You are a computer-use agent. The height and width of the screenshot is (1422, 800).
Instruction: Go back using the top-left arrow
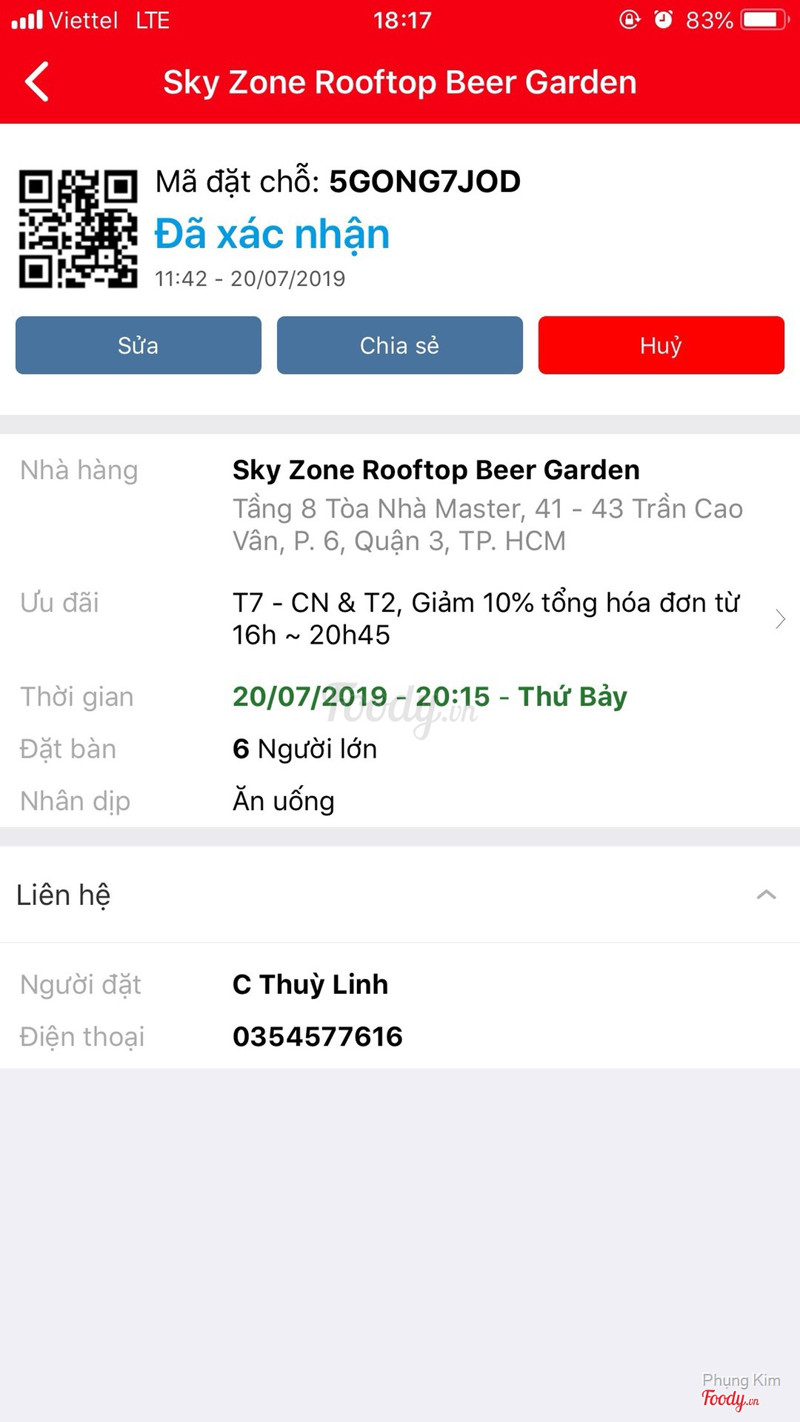[x=37, y=82]
